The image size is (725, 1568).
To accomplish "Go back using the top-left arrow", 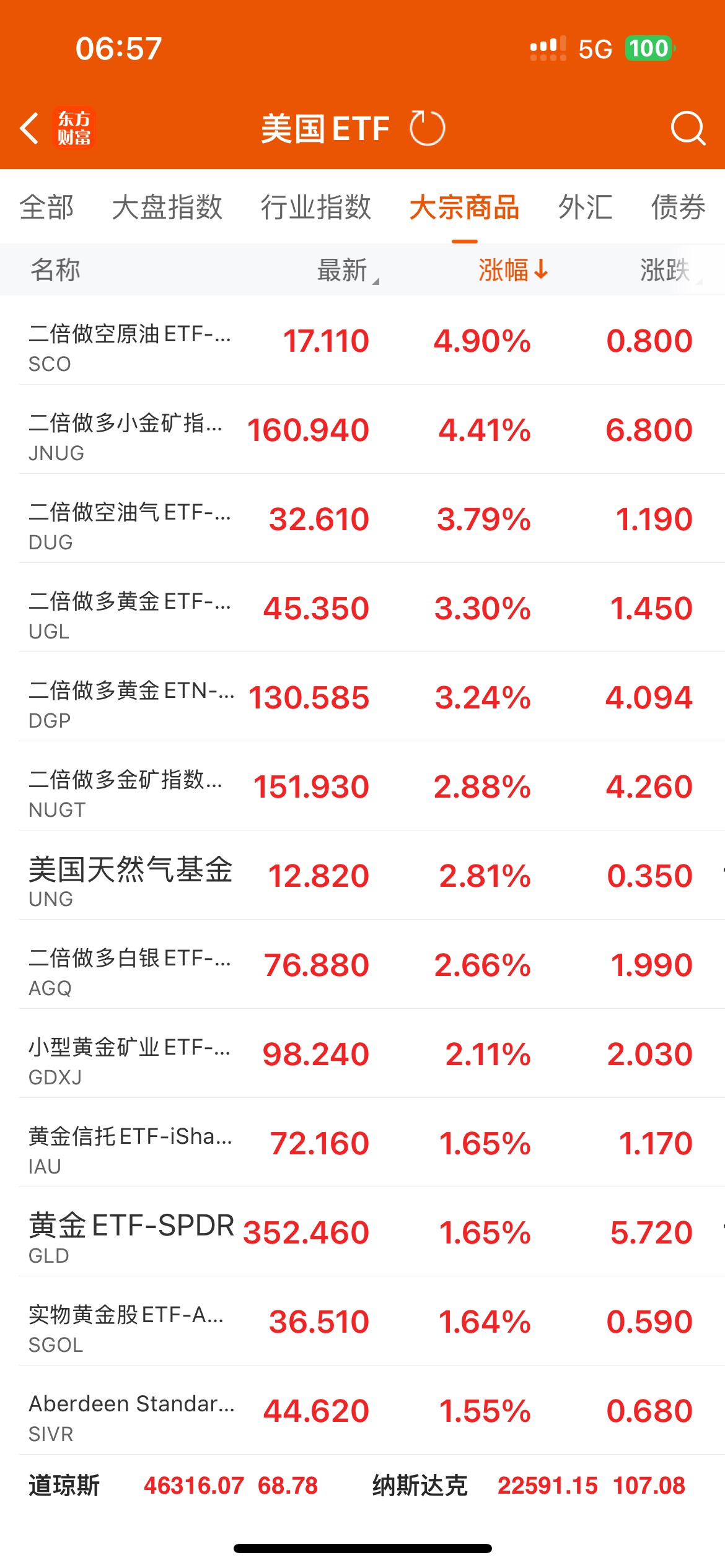I will 29,129.
